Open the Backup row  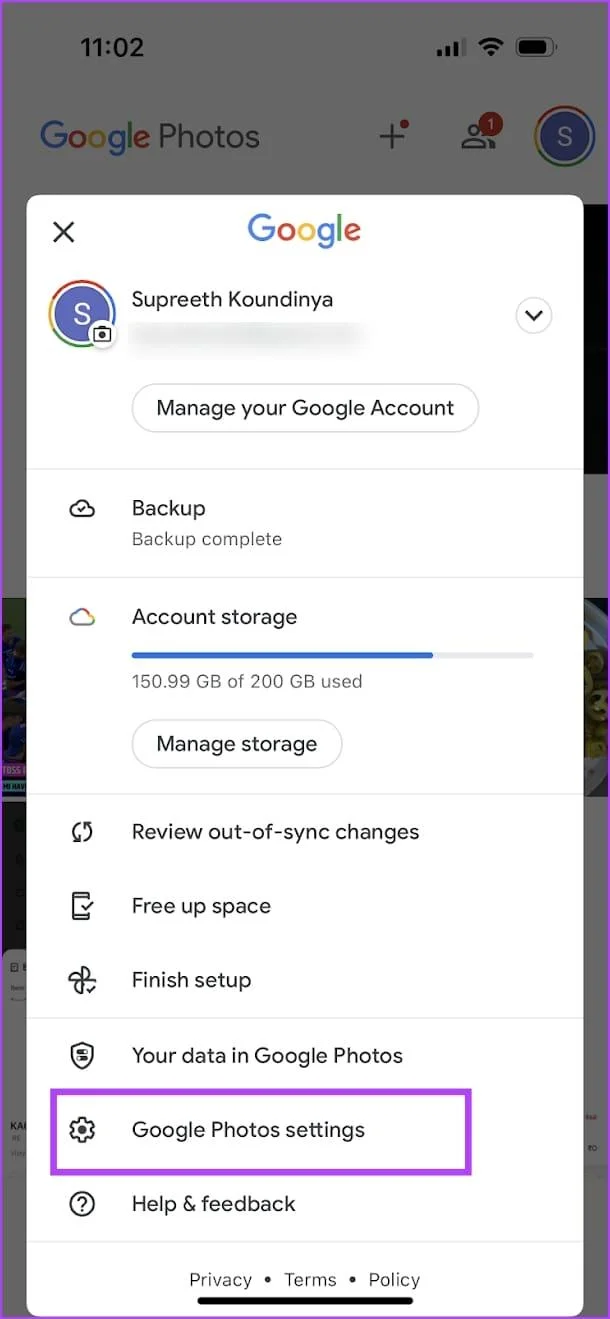pyautogui.click(x=305, y=523)
